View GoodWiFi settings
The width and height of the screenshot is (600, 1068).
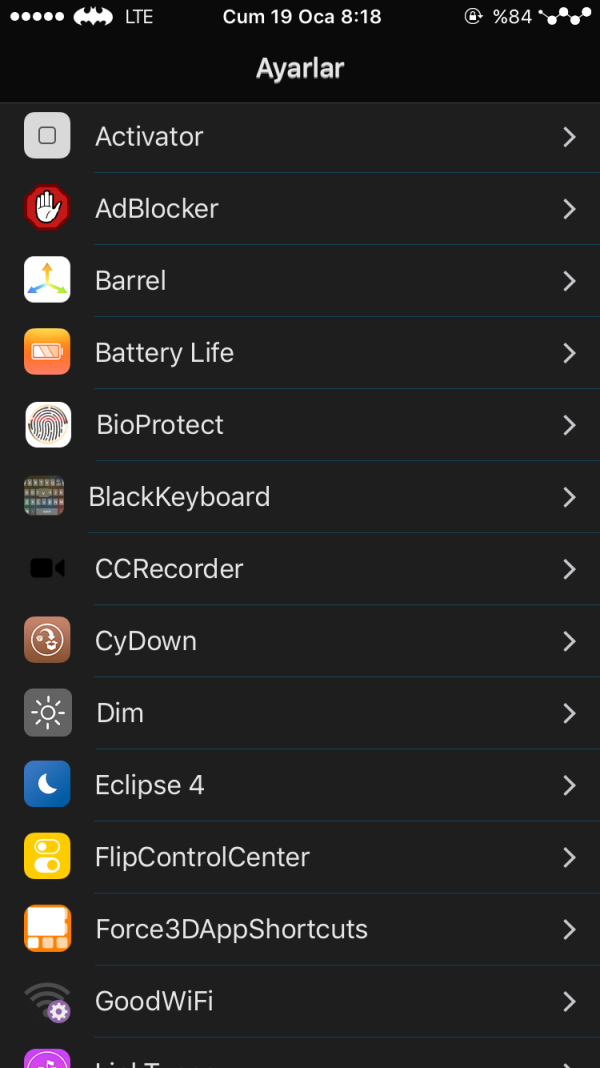coord(300,1001)
